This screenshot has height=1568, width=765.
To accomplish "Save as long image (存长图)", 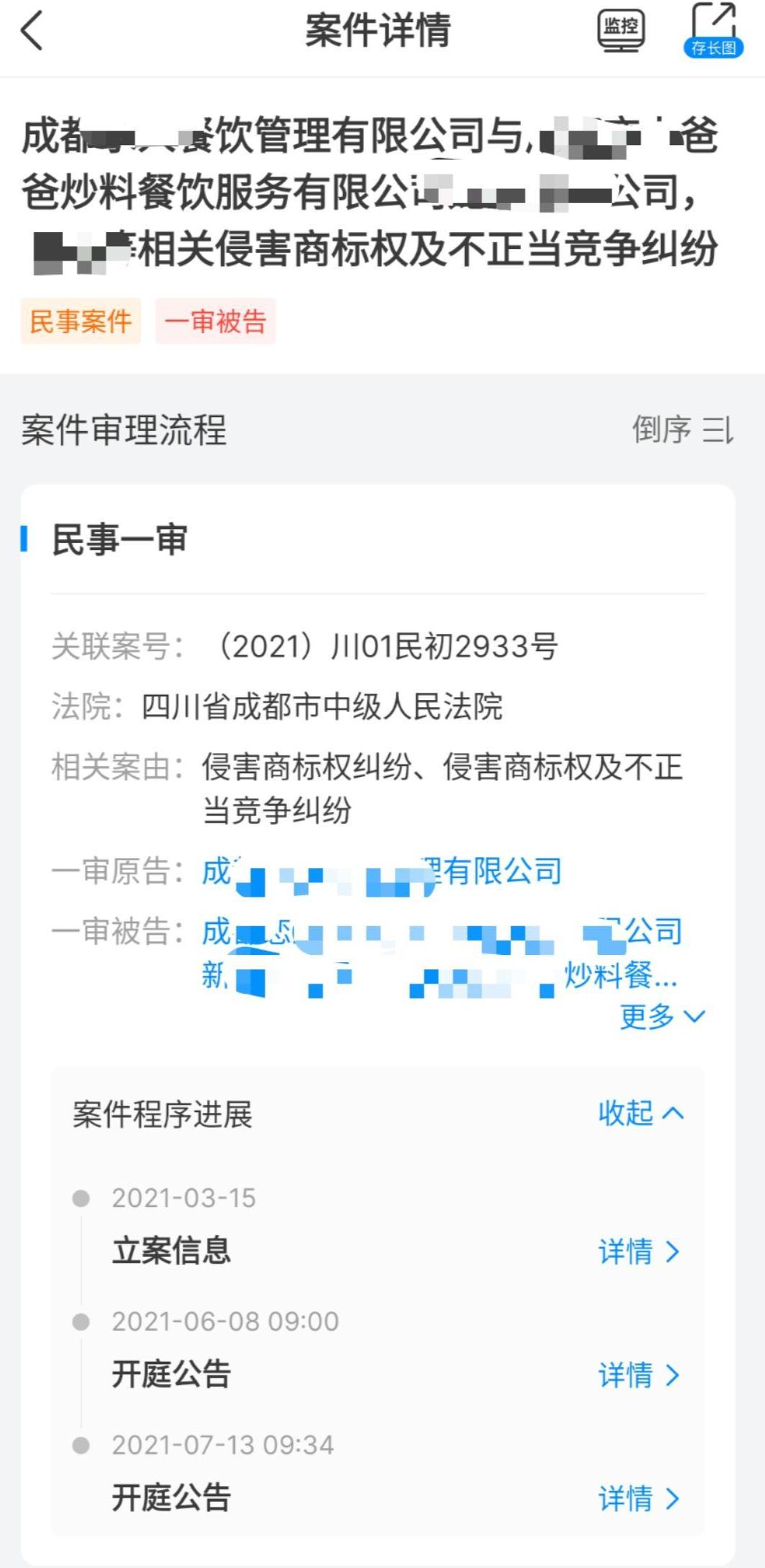I will (713, 30).
